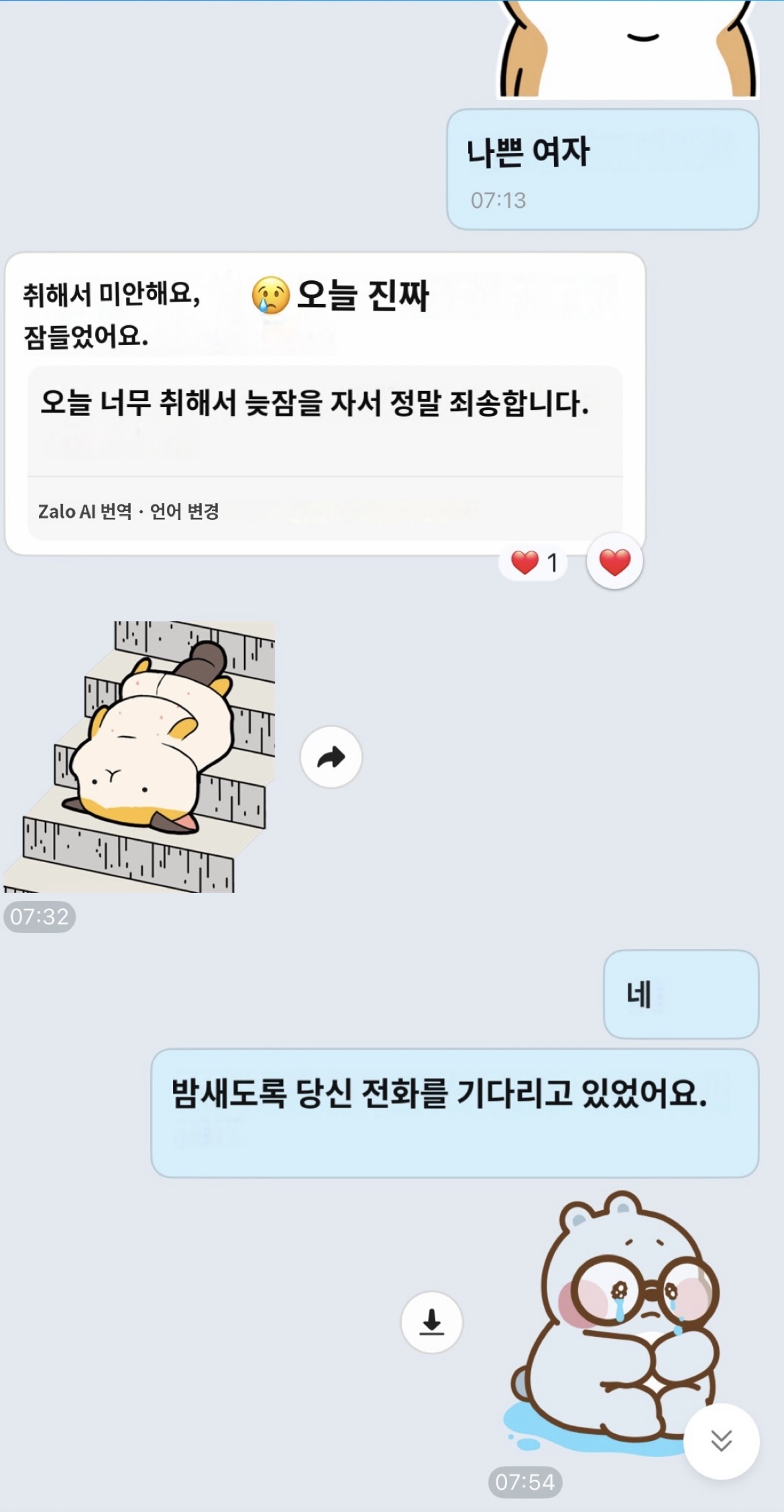Download the crying bear sticker
The image size is (784, 1512).
pyautogui.click(x=431, y=1321)
